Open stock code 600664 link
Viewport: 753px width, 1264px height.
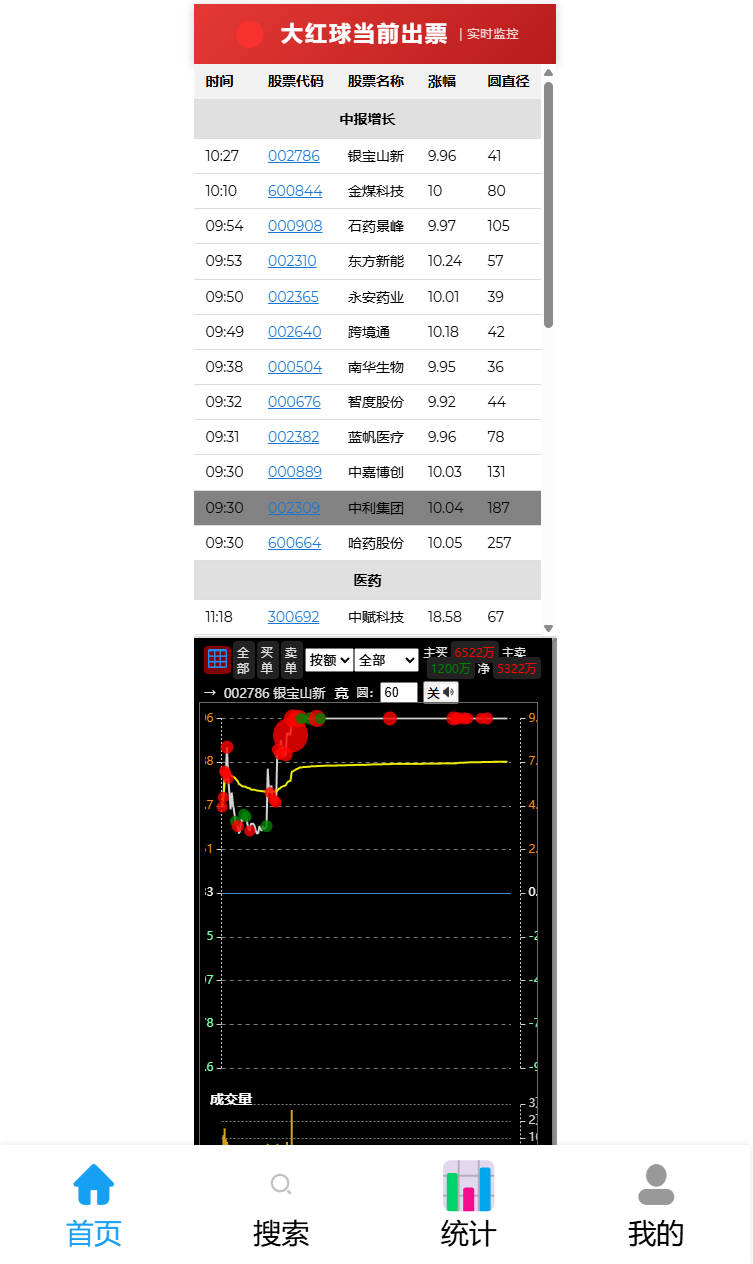pyautogui.click(x=295, y=542)
